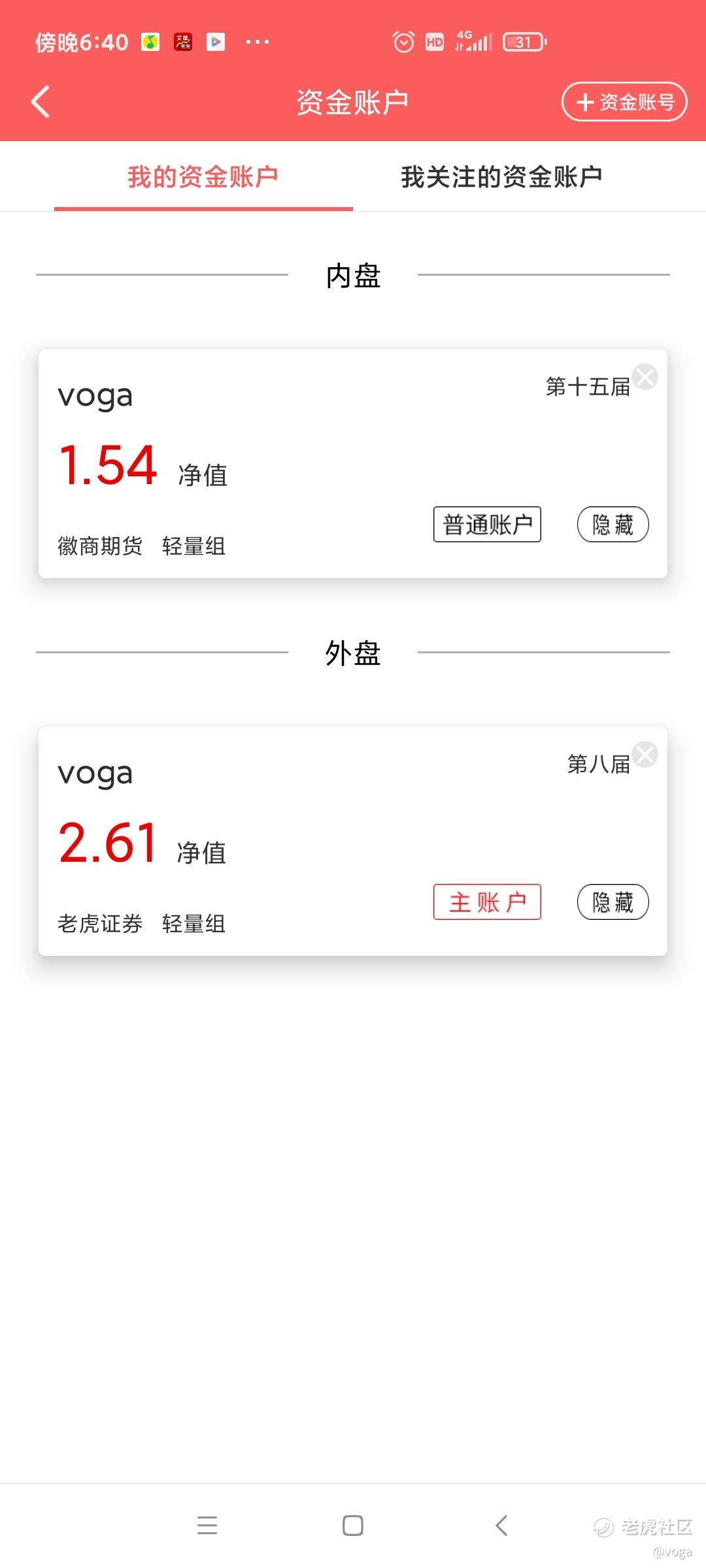Tap the system home button

[353, 1526]
